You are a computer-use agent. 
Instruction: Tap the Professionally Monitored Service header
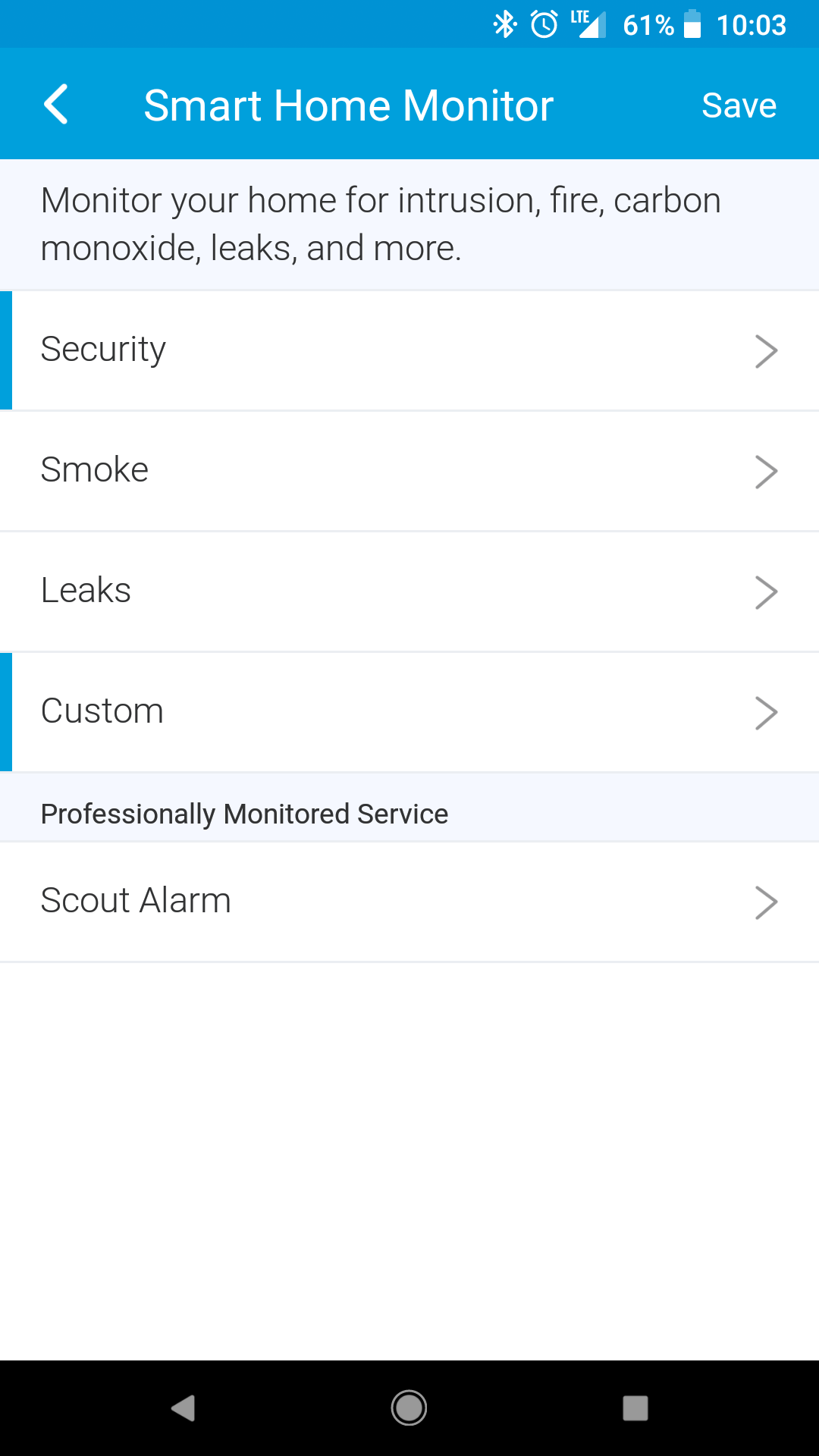[244, 813]
